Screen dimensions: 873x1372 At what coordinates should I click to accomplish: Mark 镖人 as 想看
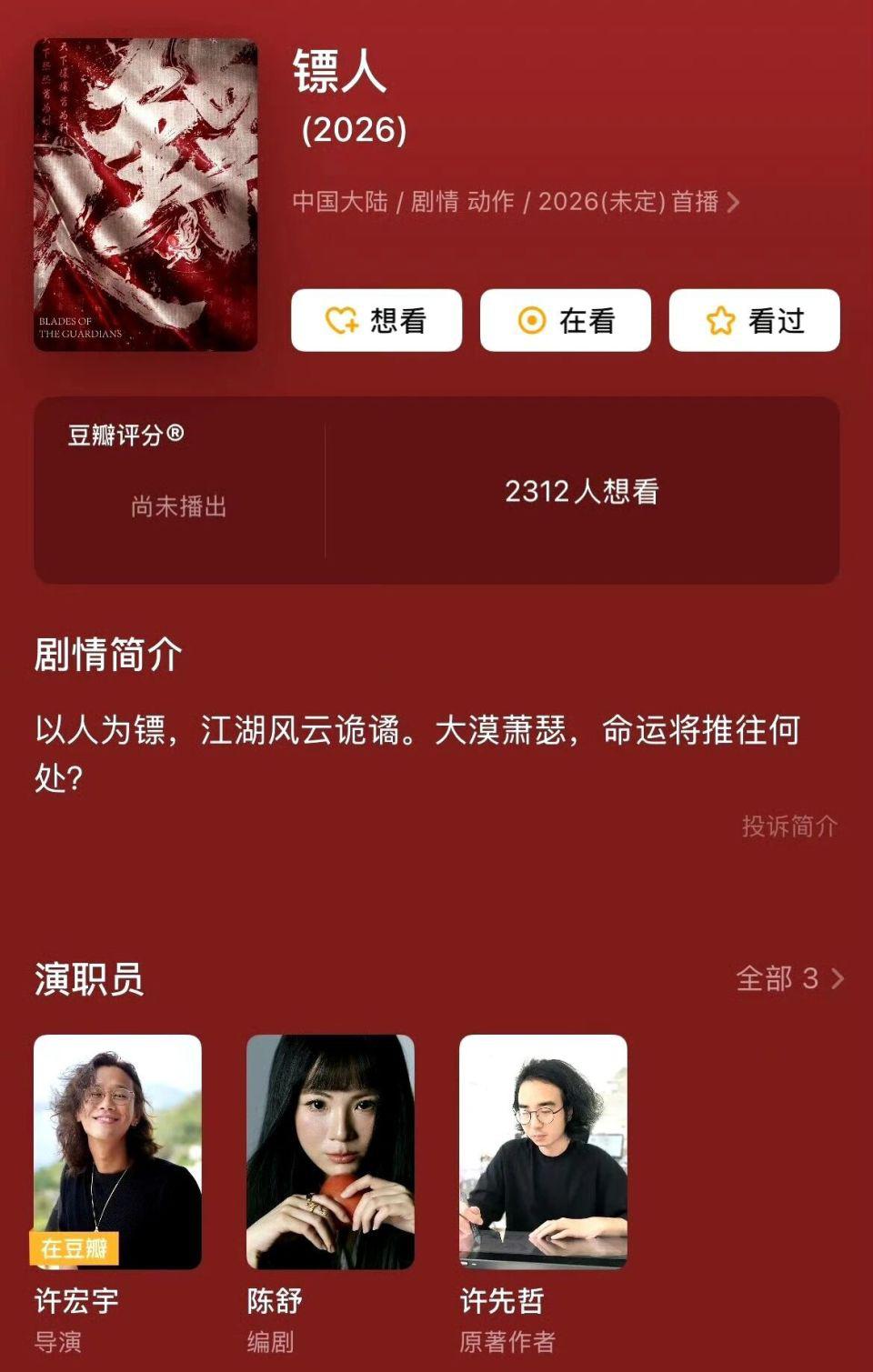pyautogui.click(x=376, y=320)
